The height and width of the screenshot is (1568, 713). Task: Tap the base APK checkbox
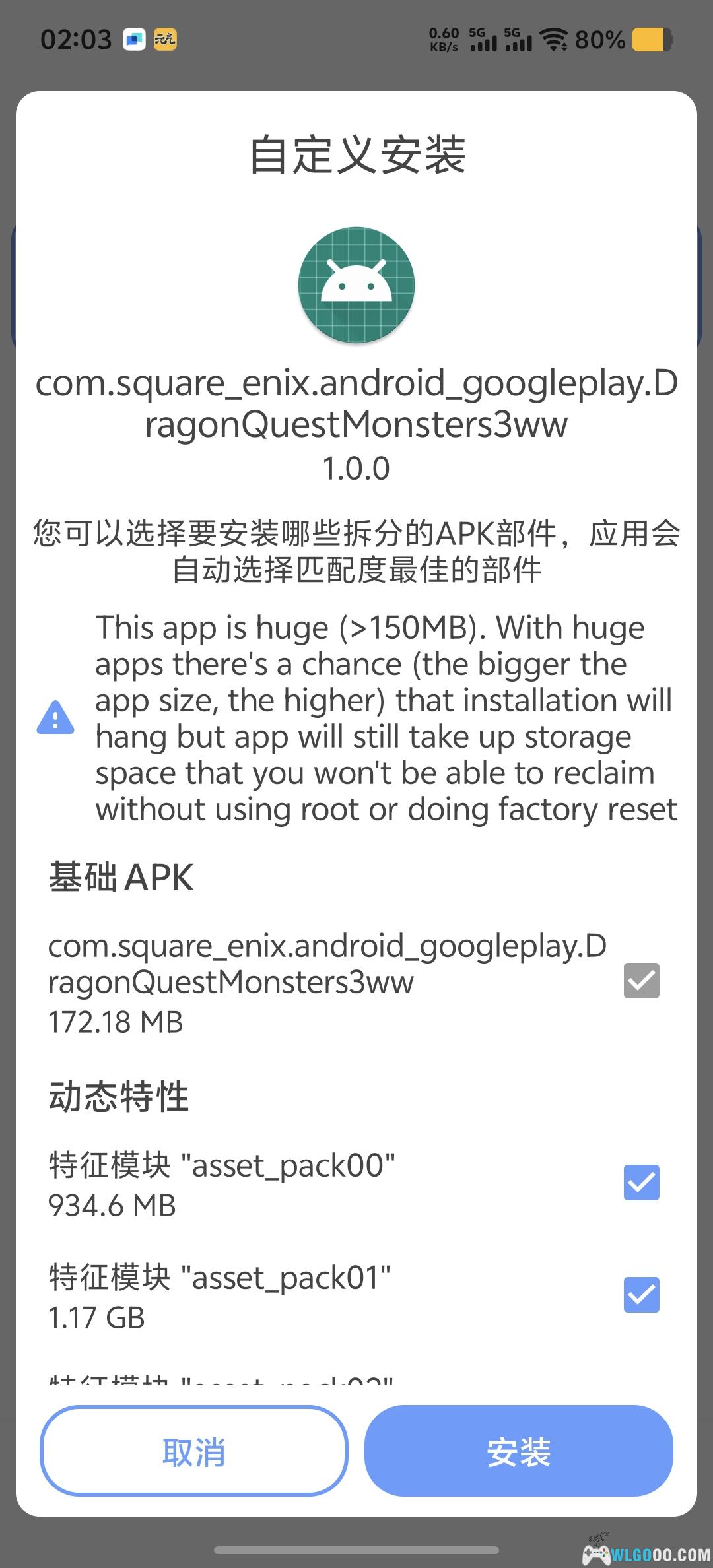(x=641, y=980)
